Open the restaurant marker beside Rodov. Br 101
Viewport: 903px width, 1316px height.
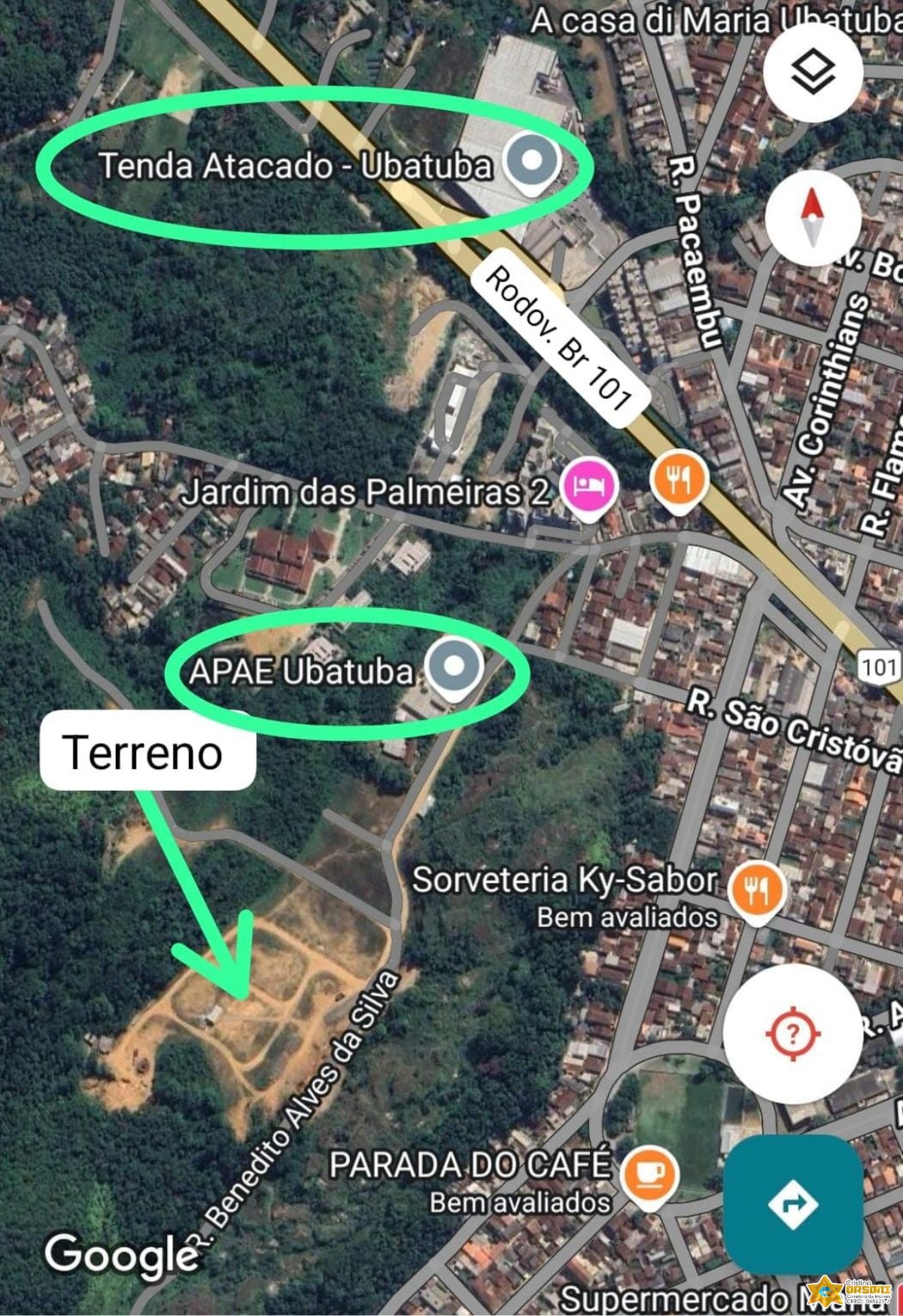680,479
